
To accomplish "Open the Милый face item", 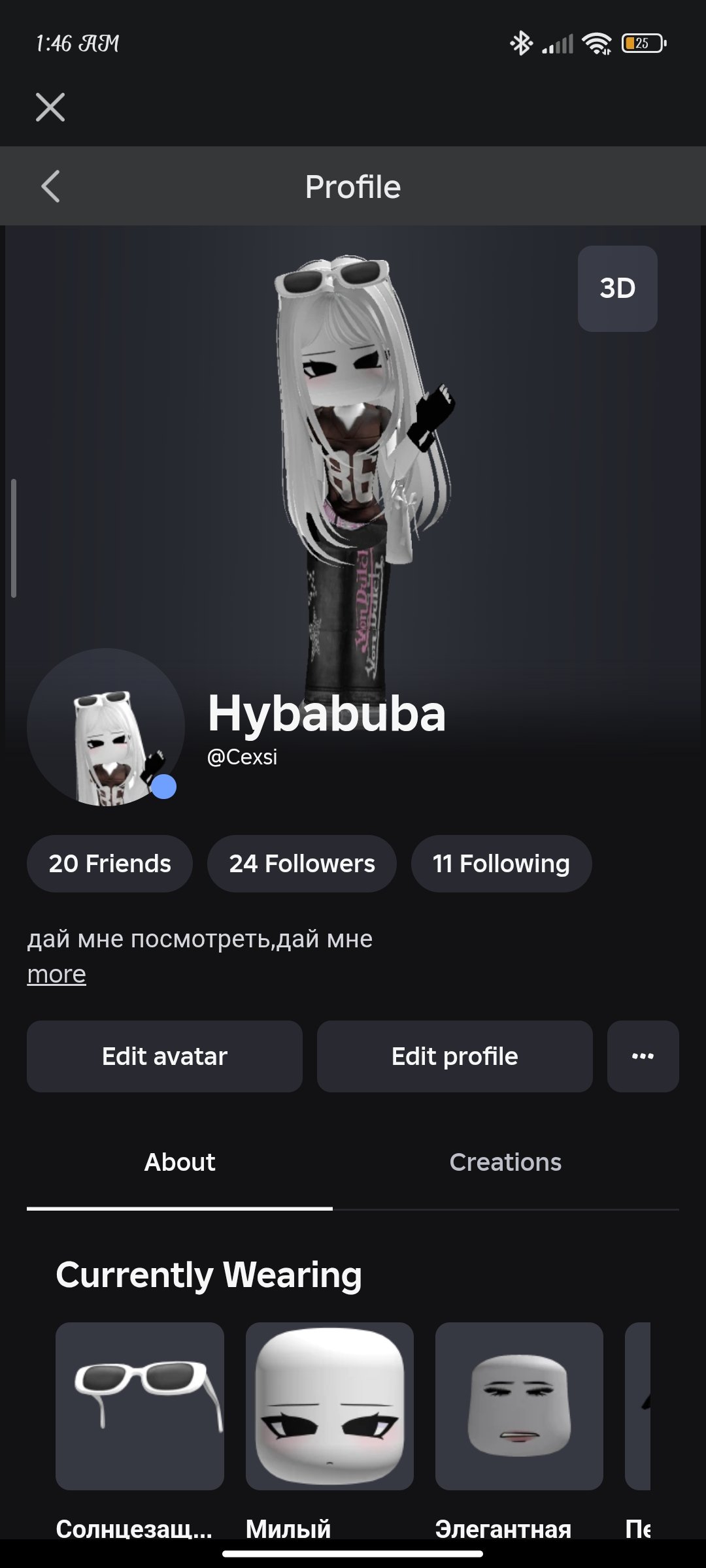I will pos(329,1406).
